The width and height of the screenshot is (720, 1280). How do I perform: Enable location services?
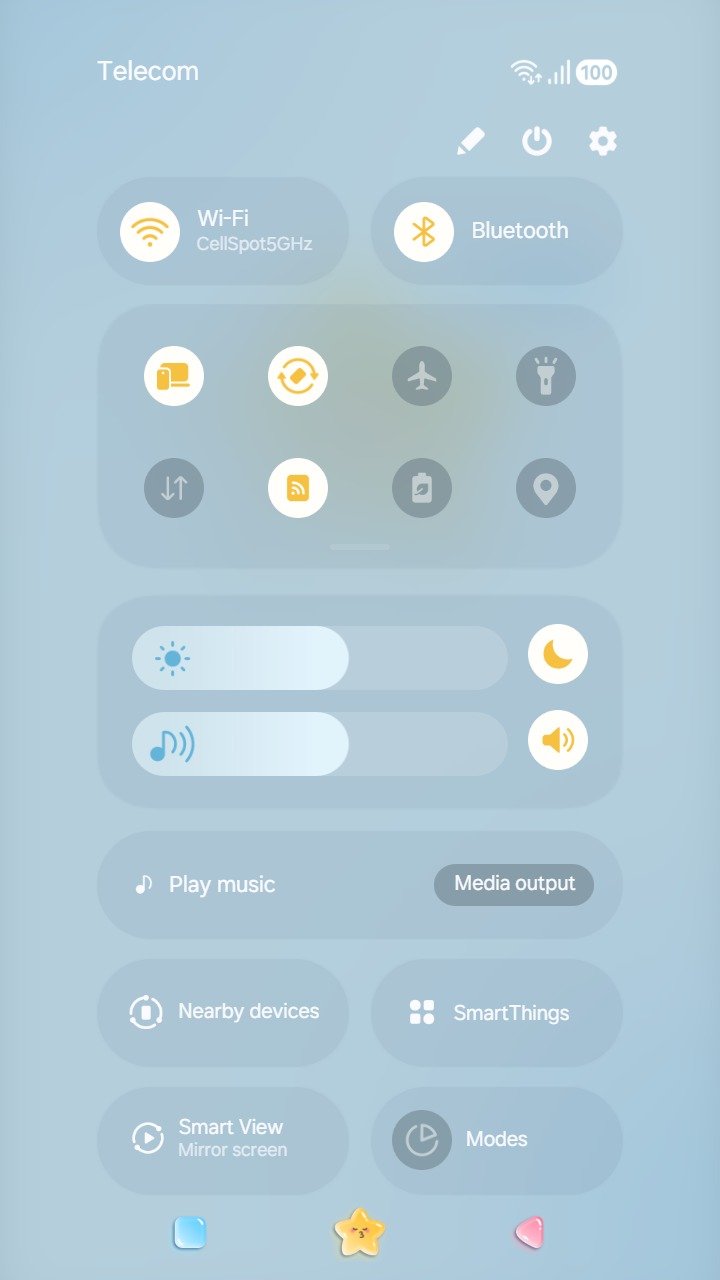(x=546, y=488)
